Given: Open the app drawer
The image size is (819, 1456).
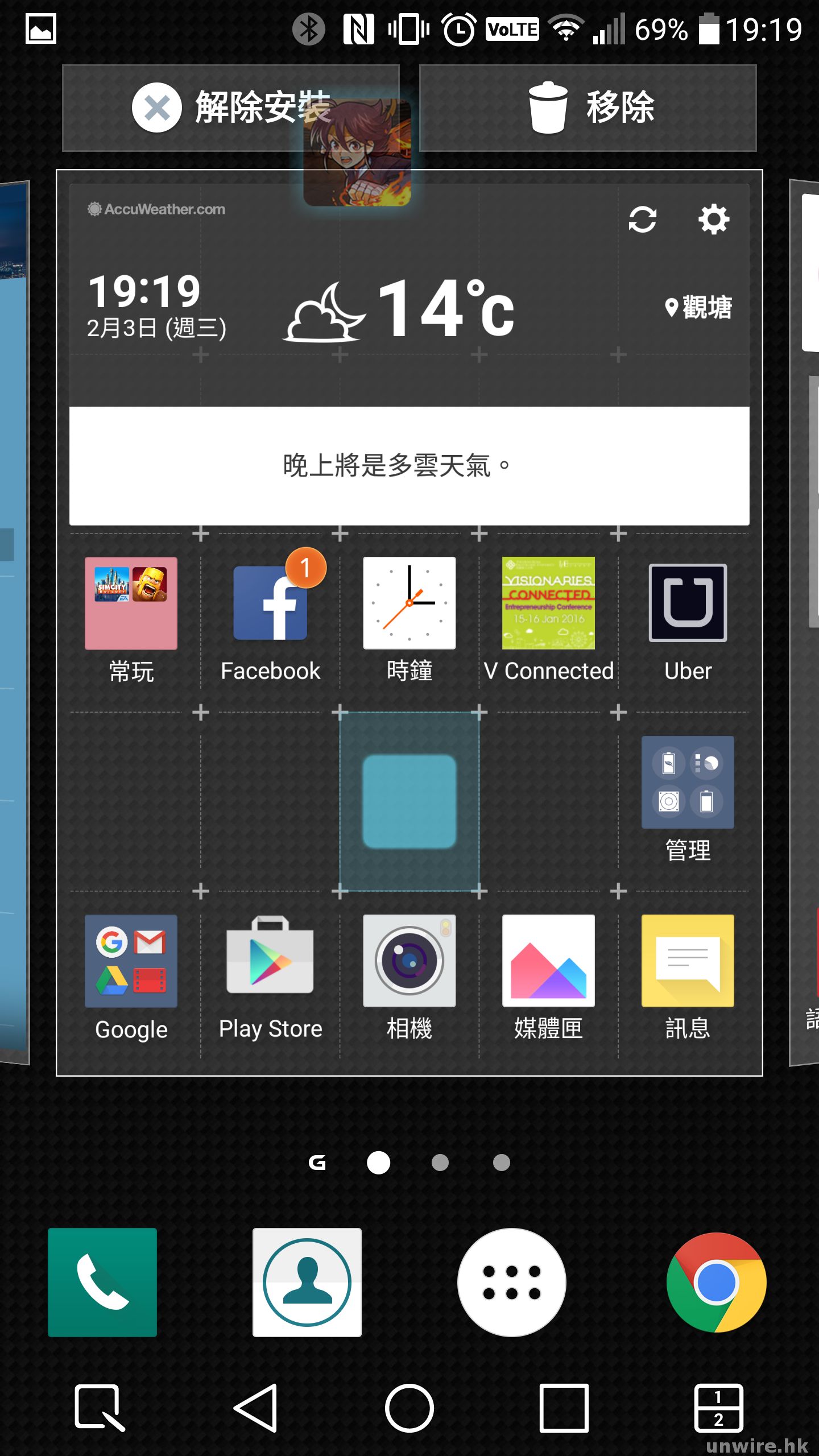Looking at the screenshot, I should tap(511, 1282).
